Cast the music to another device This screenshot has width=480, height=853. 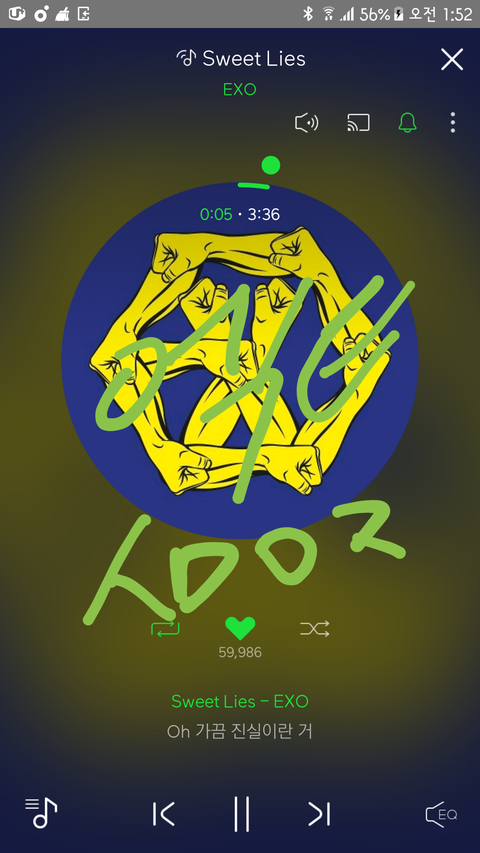[x=358, y=123]
